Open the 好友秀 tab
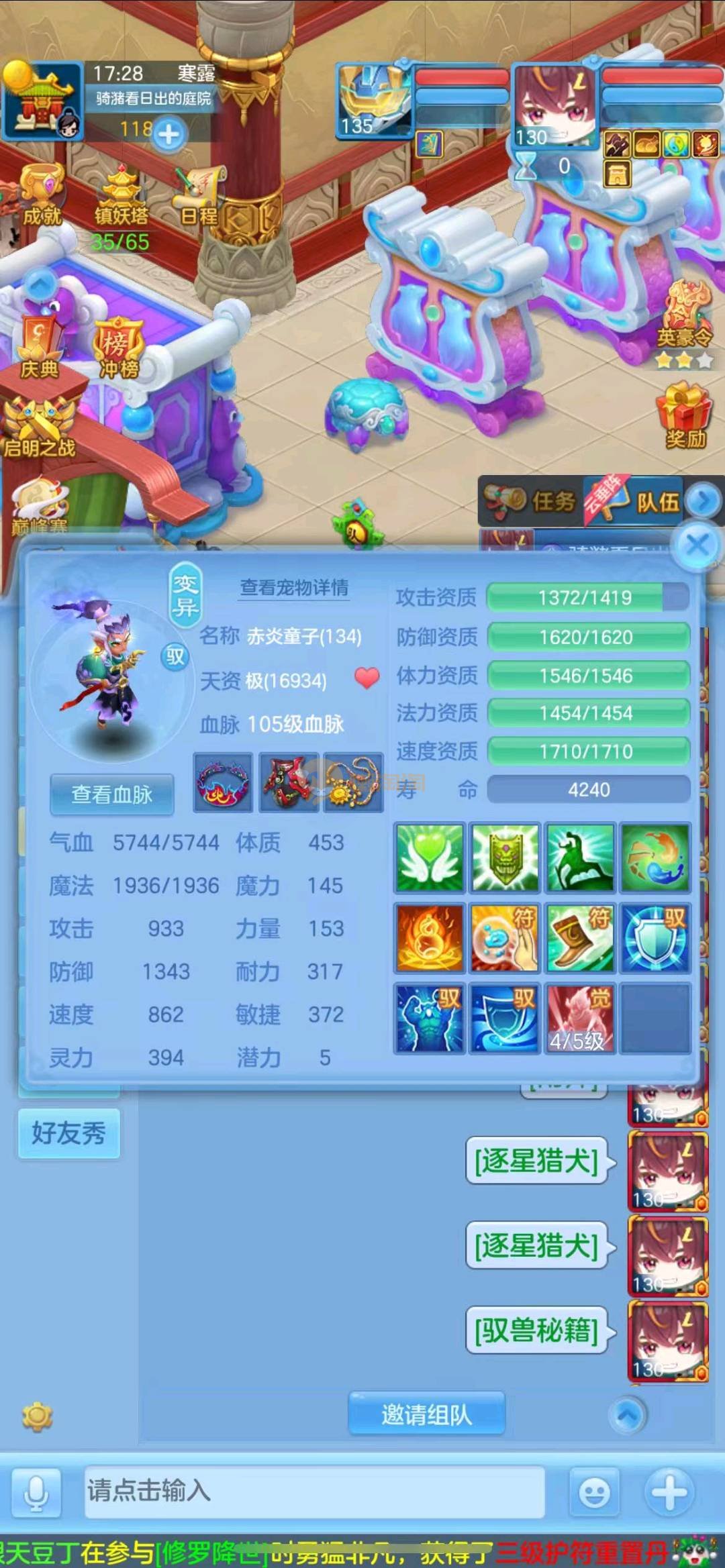This screenshot has height=1568, width=725. [68, 1133]
